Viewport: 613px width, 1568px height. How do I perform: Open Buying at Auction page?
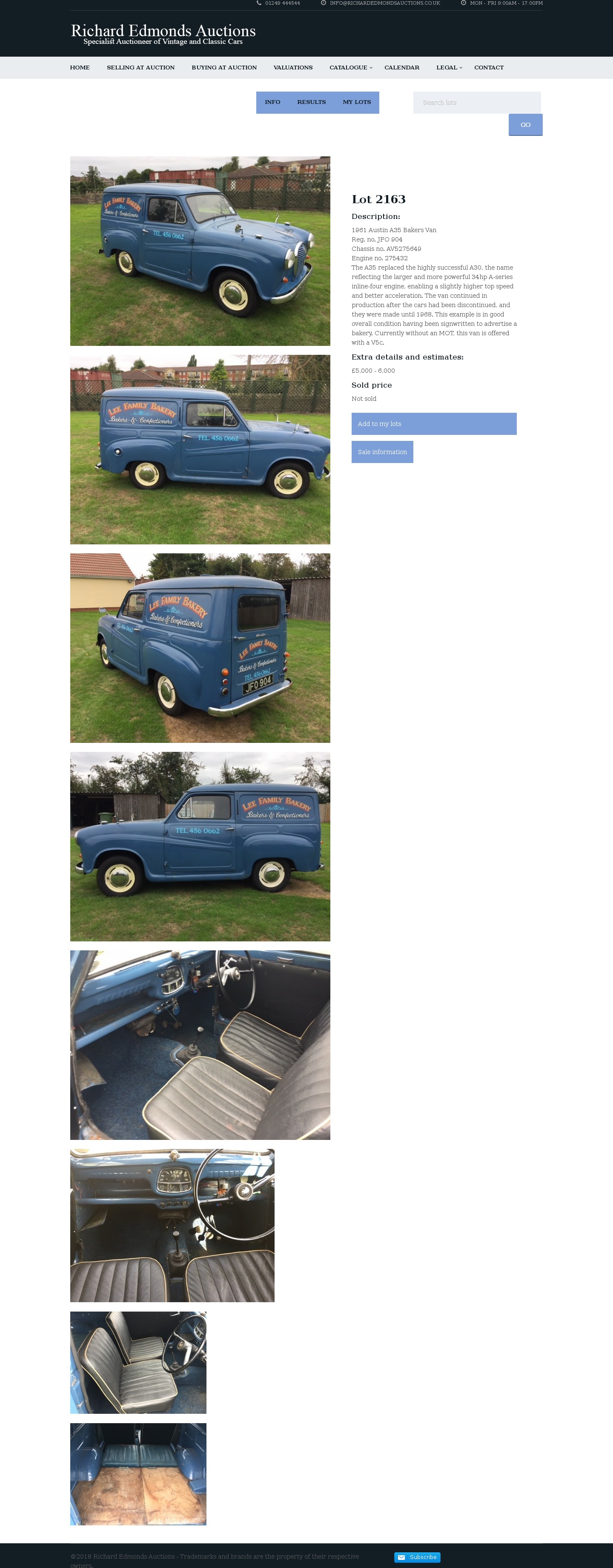[224, 68]
